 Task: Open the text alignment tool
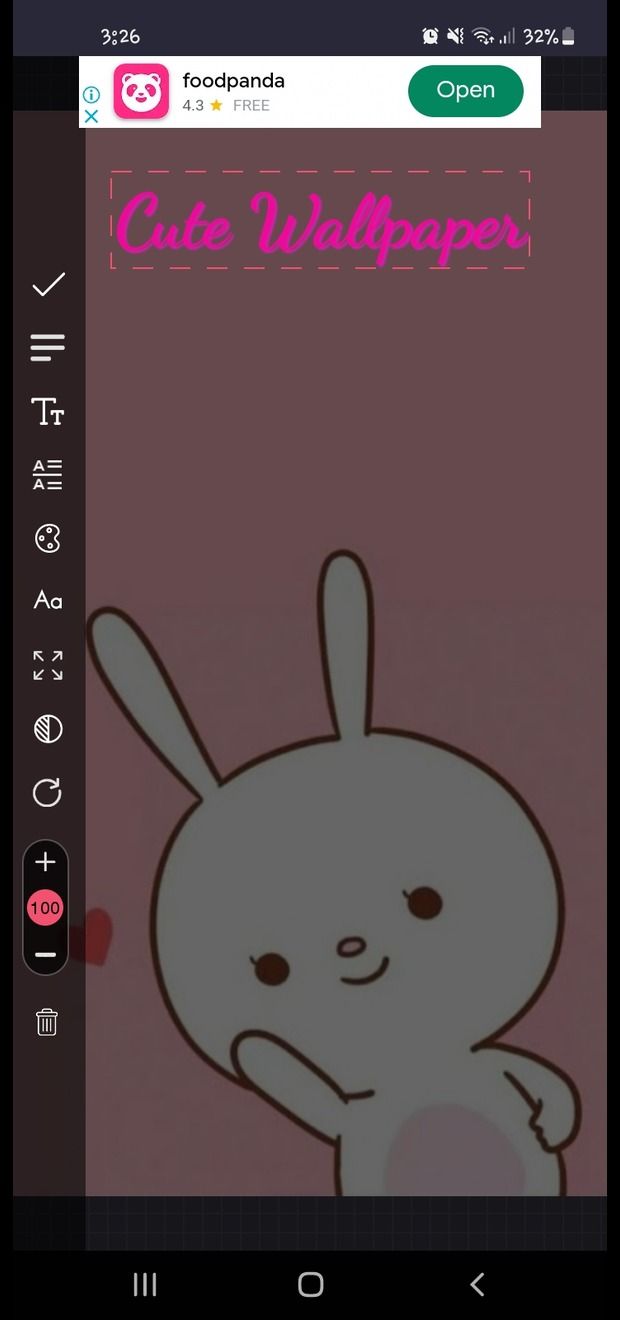click(47, 347)
